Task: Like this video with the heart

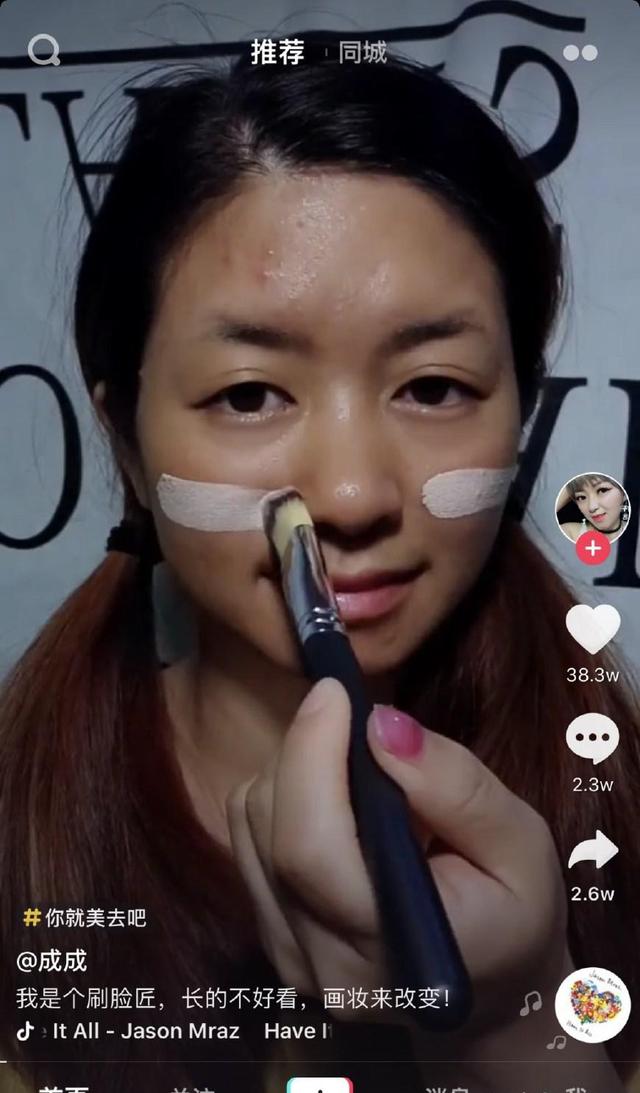Action: point(593,630)
